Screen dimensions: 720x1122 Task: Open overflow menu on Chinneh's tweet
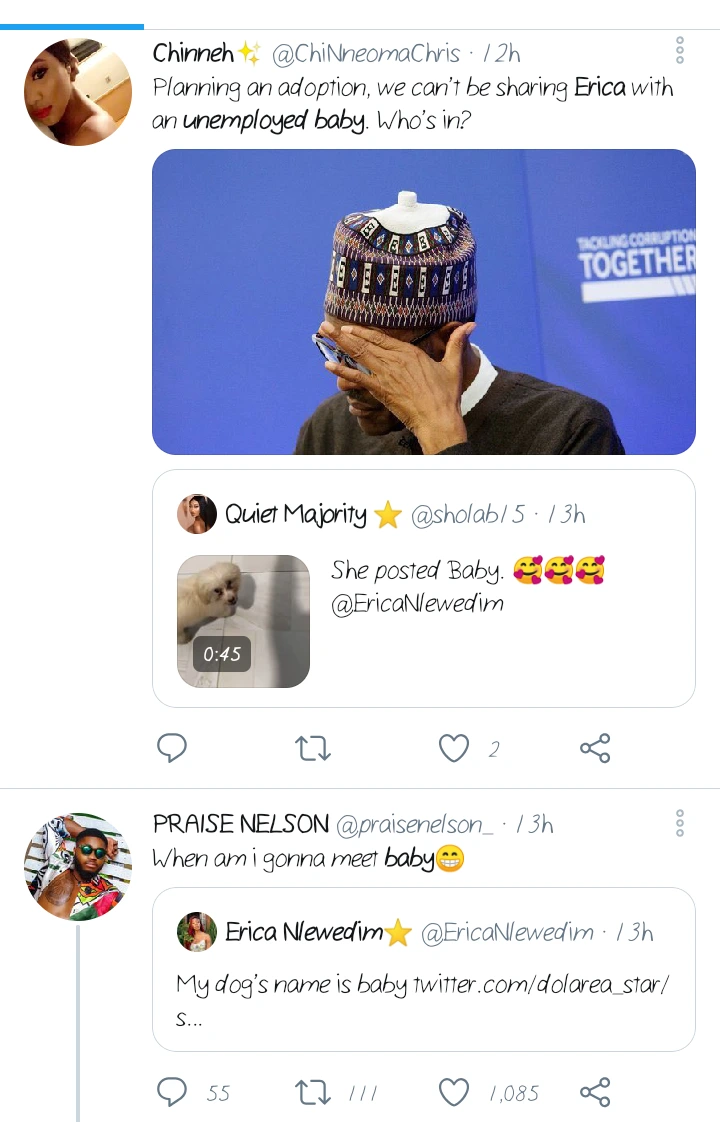pyautogui.click(x=680, y=51)
